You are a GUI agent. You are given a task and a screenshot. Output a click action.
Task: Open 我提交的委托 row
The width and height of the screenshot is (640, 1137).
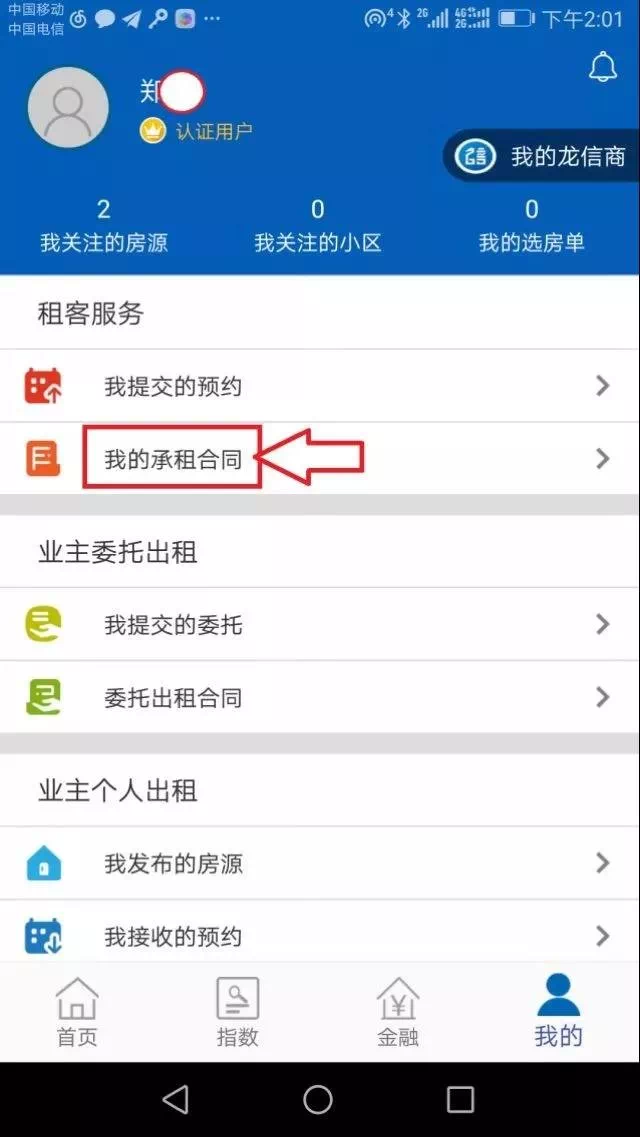coord(320,625)
